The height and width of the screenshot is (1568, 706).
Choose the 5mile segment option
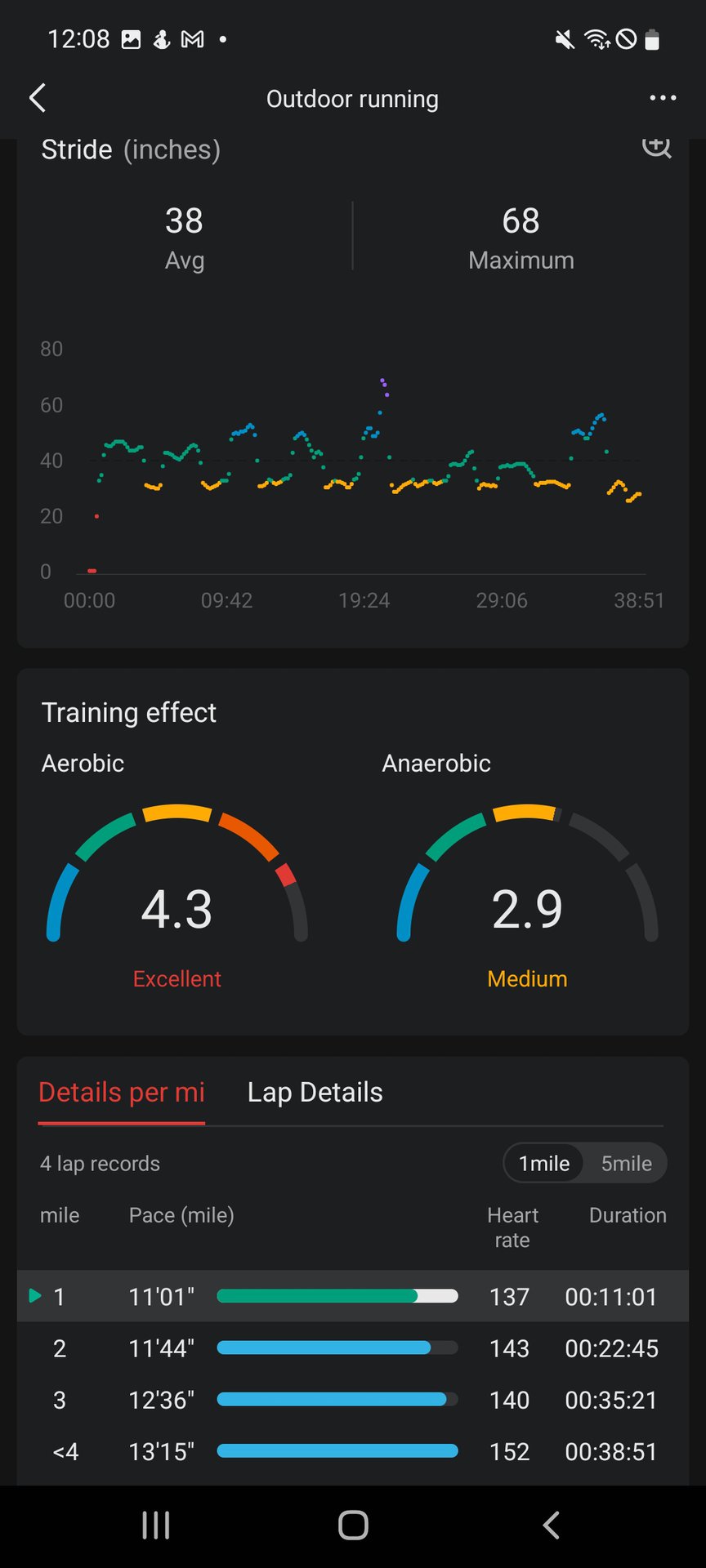626,1163
